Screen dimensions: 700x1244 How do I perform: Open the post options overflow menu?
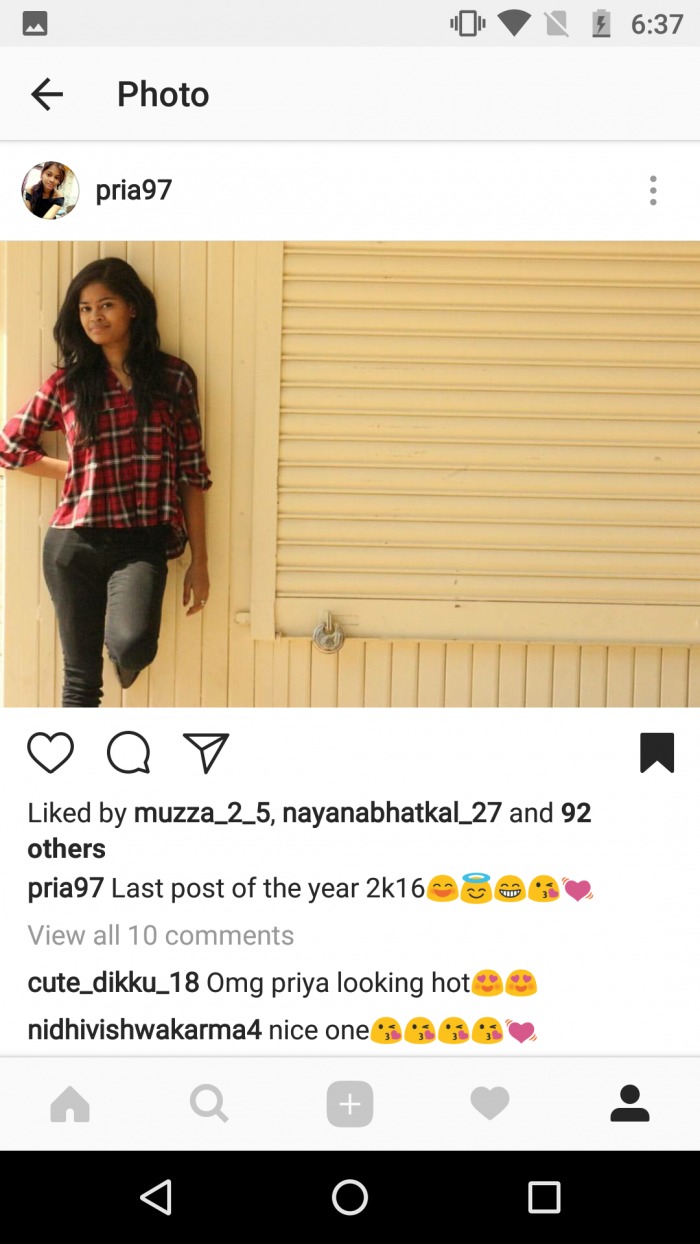pyautogui.click(x=653, y=190)
